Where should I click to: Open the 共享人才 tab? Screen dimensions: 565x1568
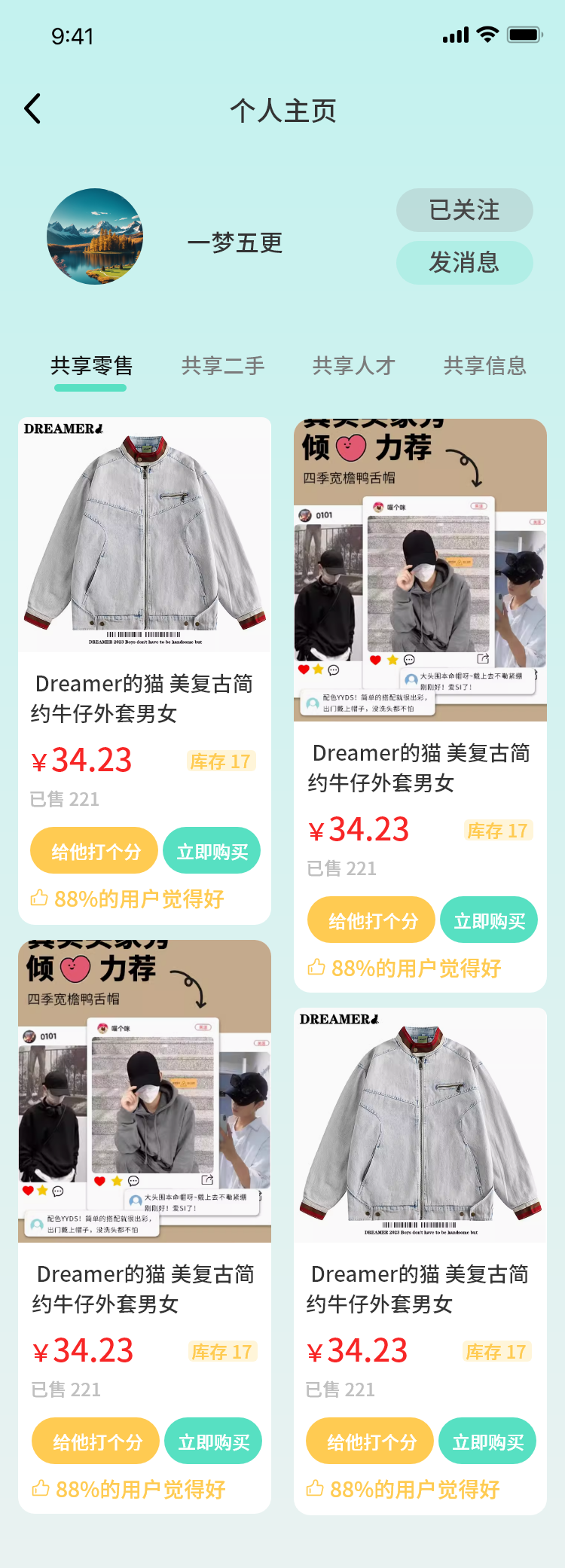tap(353, 366)
